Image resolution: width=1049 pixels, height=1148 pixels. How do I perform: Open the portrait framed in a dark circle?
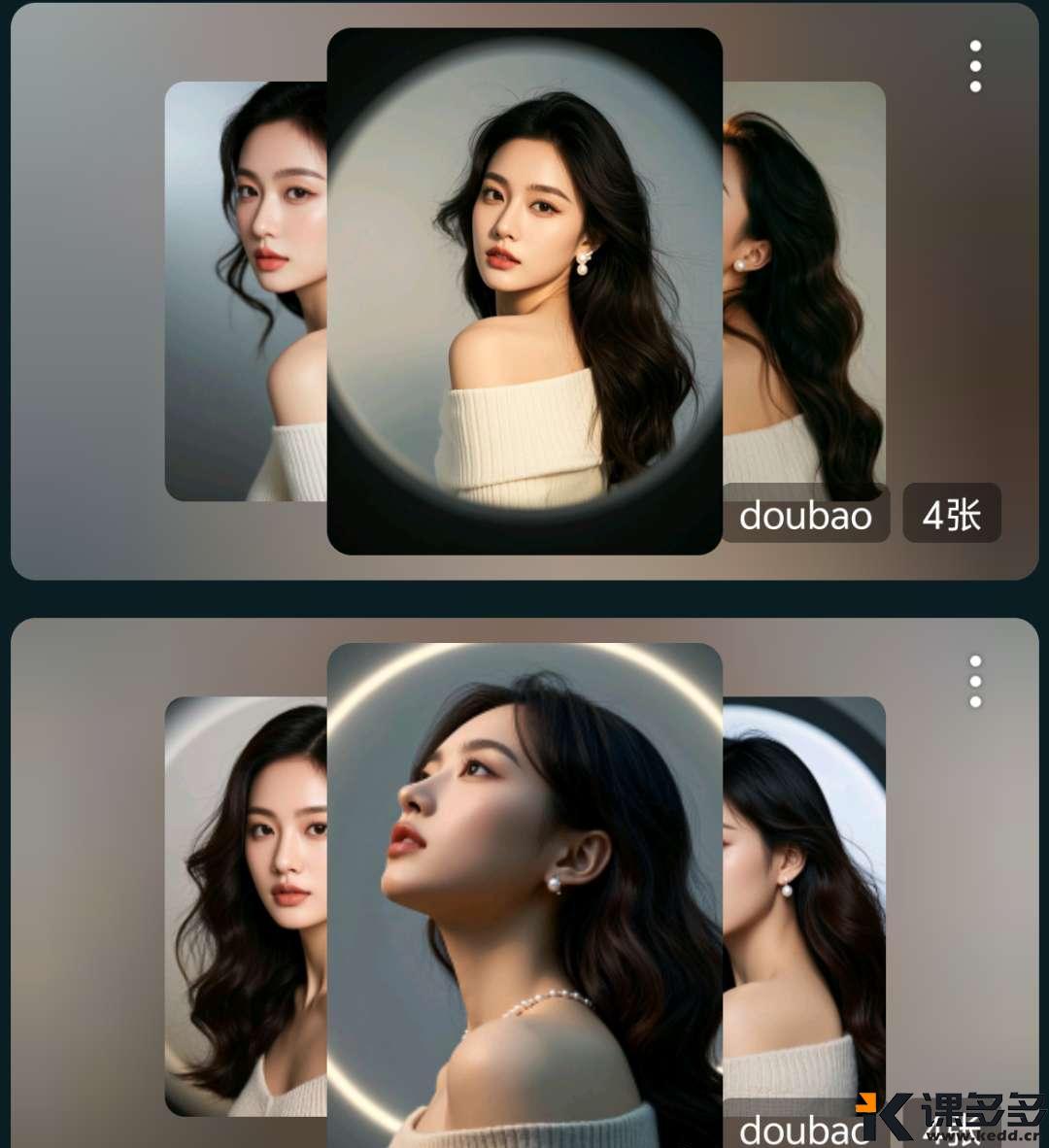(524, 291)
